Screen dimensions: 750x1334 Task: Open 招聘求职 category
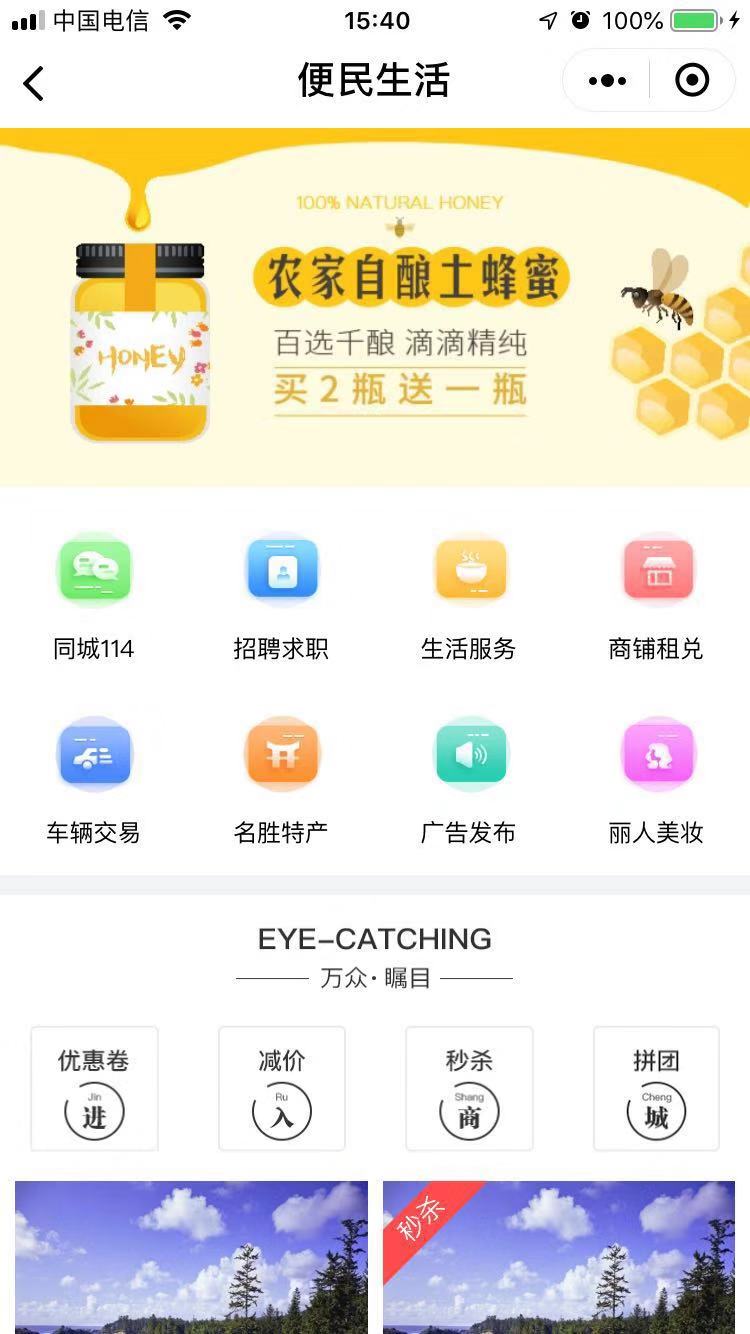[281, 597]
